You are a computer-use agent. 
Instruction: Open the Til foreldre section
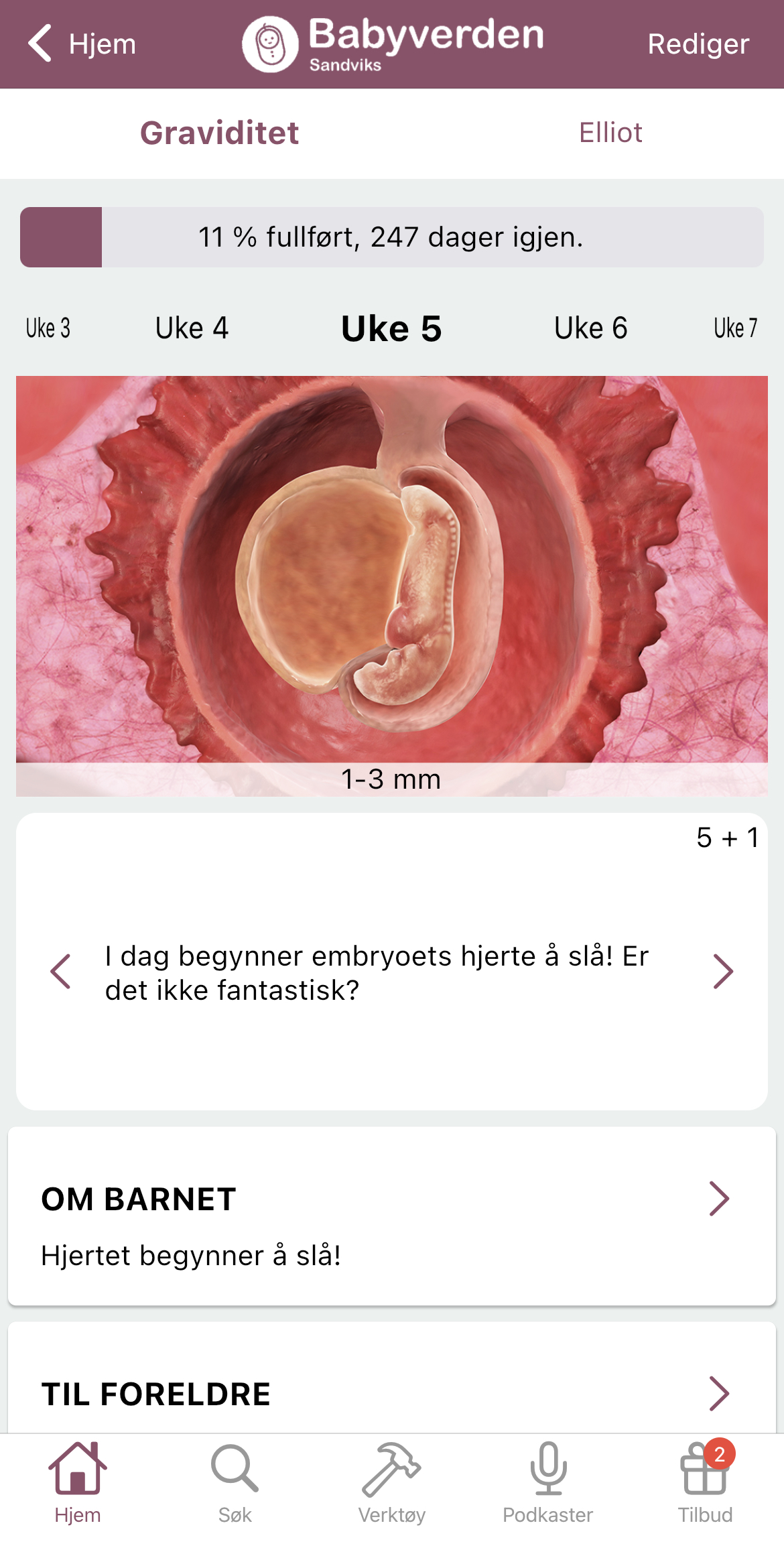click(x=392, y=1378)
